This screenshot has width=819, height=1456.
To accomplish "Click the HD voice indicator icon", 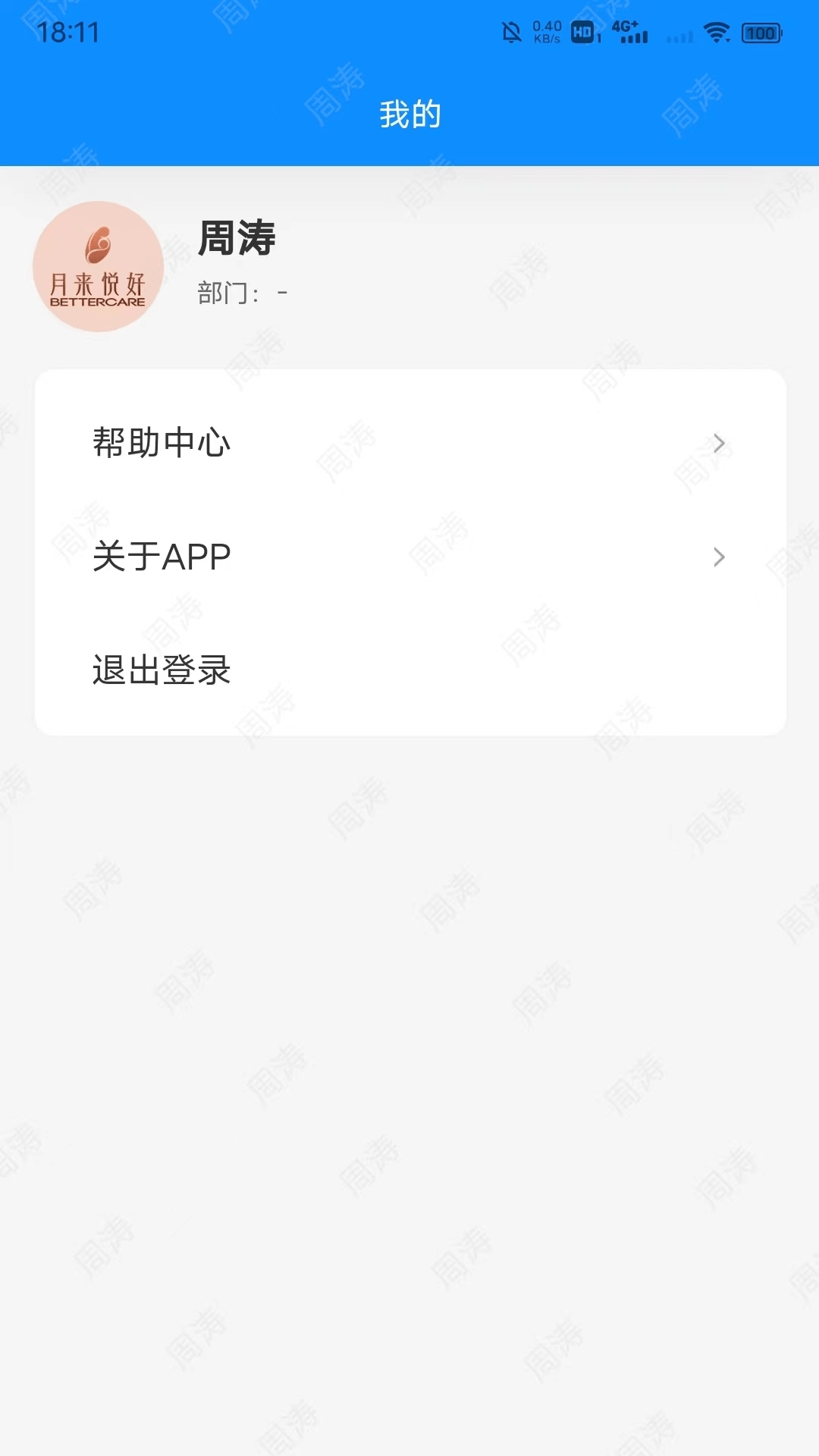I will click(582, 33).
